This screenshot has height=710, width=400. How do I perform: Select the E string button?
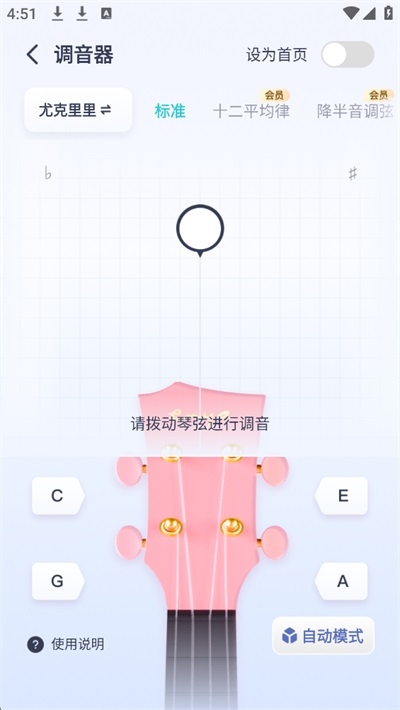coord(342,496)
